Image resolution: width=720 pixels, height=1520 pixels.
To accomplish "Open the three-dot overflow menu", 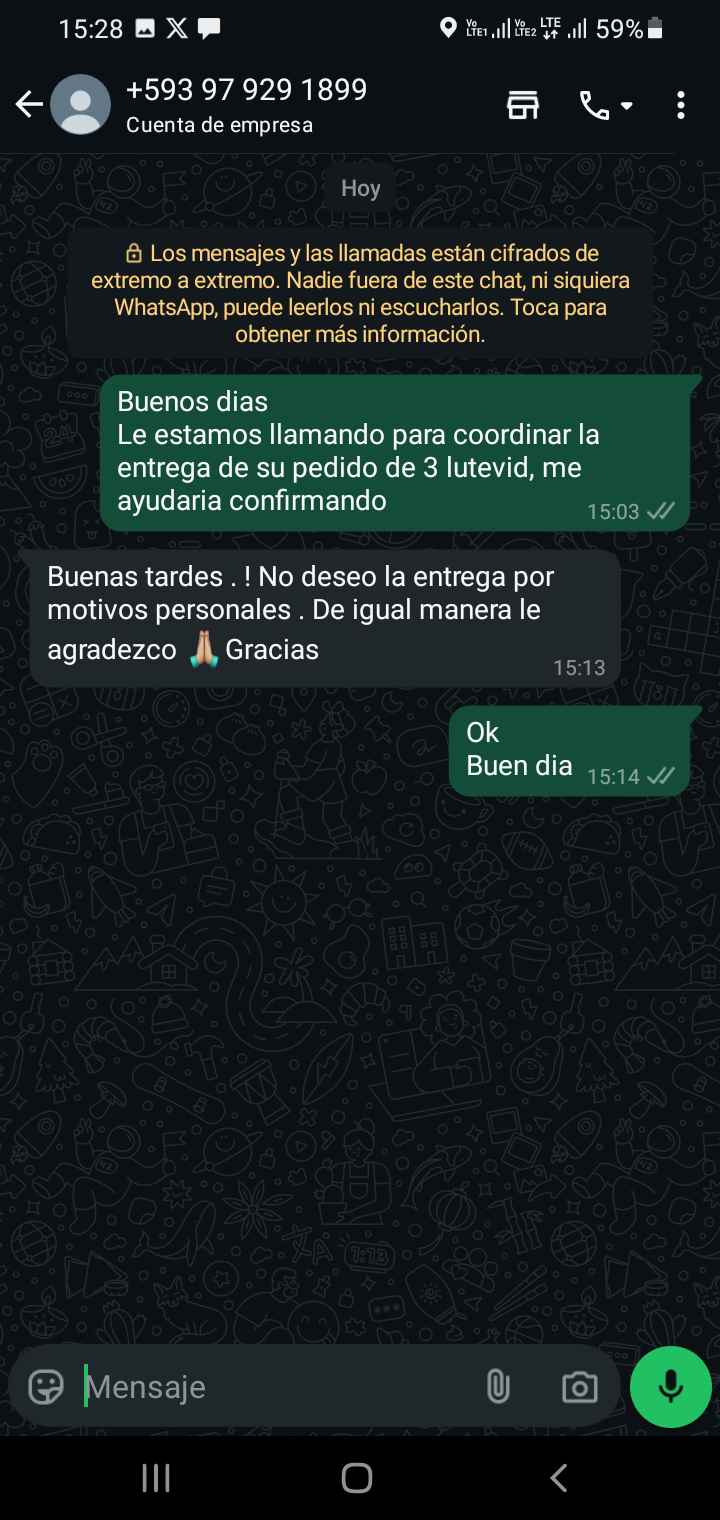I will tap(680, 105).
